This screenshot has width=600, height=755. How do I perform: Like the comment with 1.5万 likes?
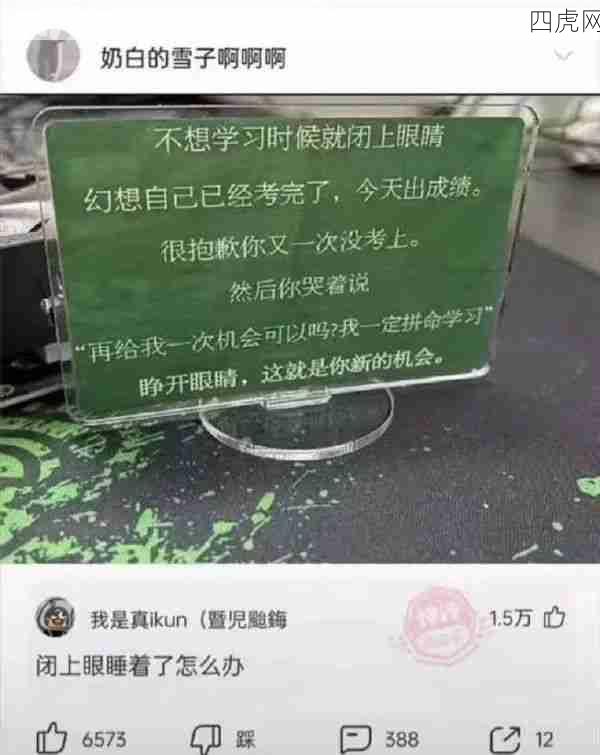[553, 618]
